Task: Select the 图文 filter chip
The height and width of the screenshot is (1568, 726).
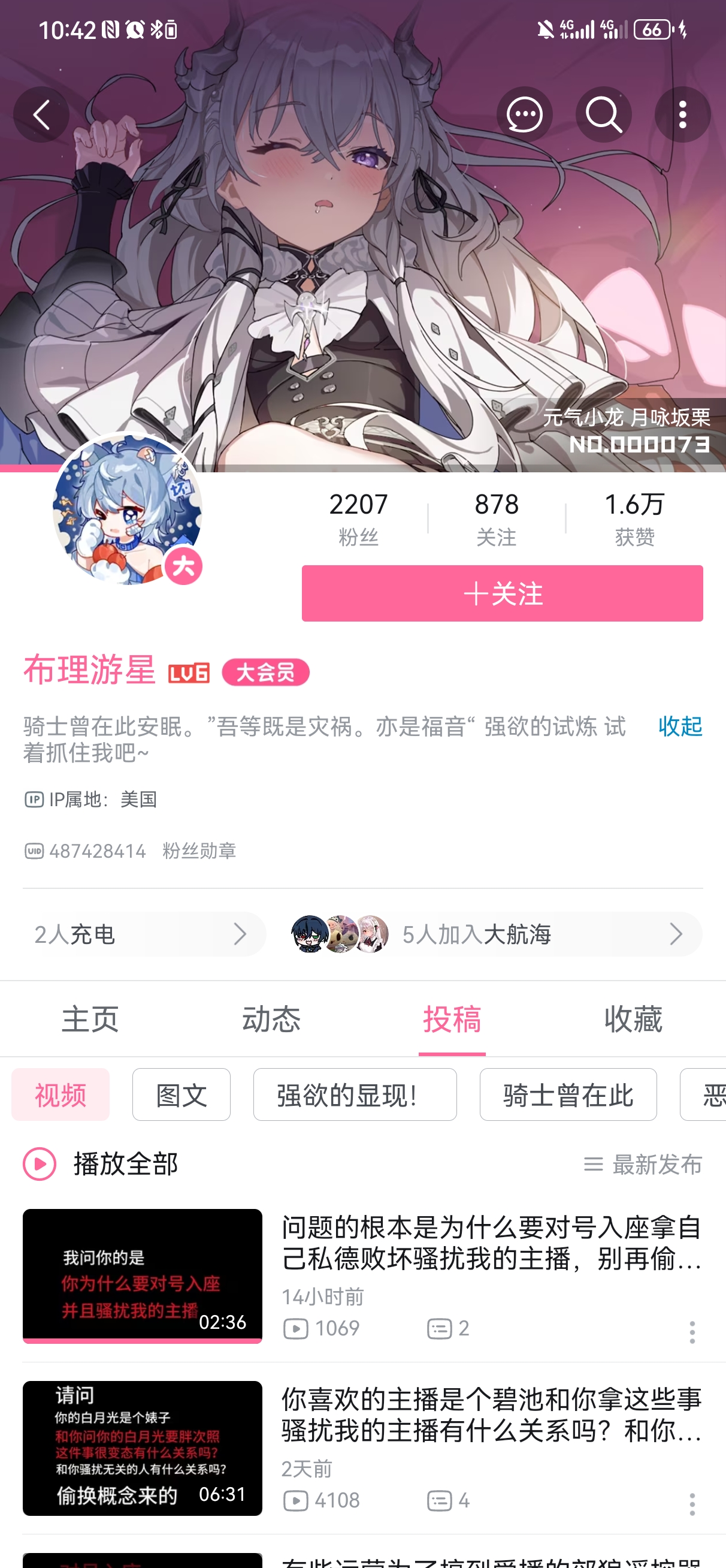Action: point(181,1094)
